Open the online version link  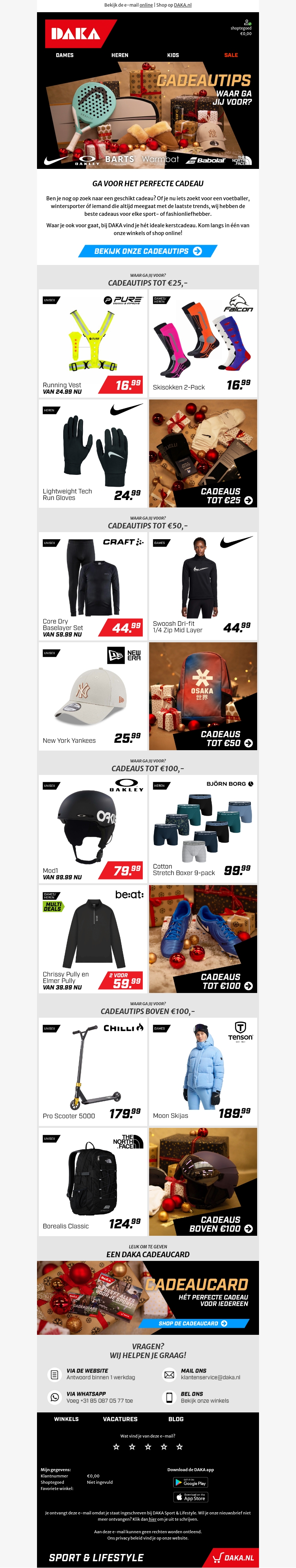[x=146, y=5]
